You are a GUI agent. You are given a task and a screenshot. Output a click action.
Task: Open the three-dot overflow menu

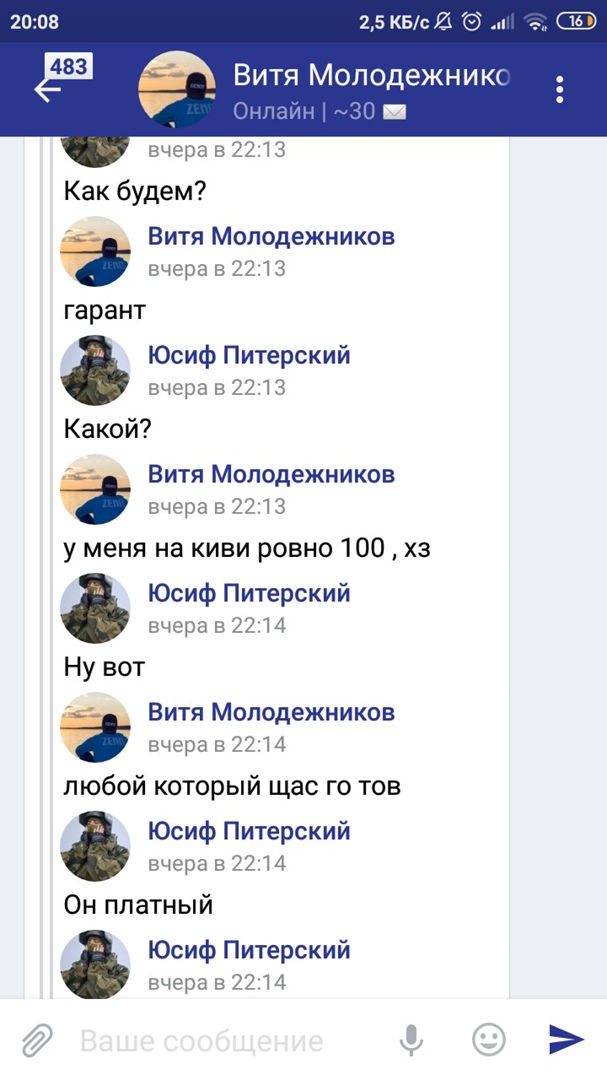click(x=559, y=90)
